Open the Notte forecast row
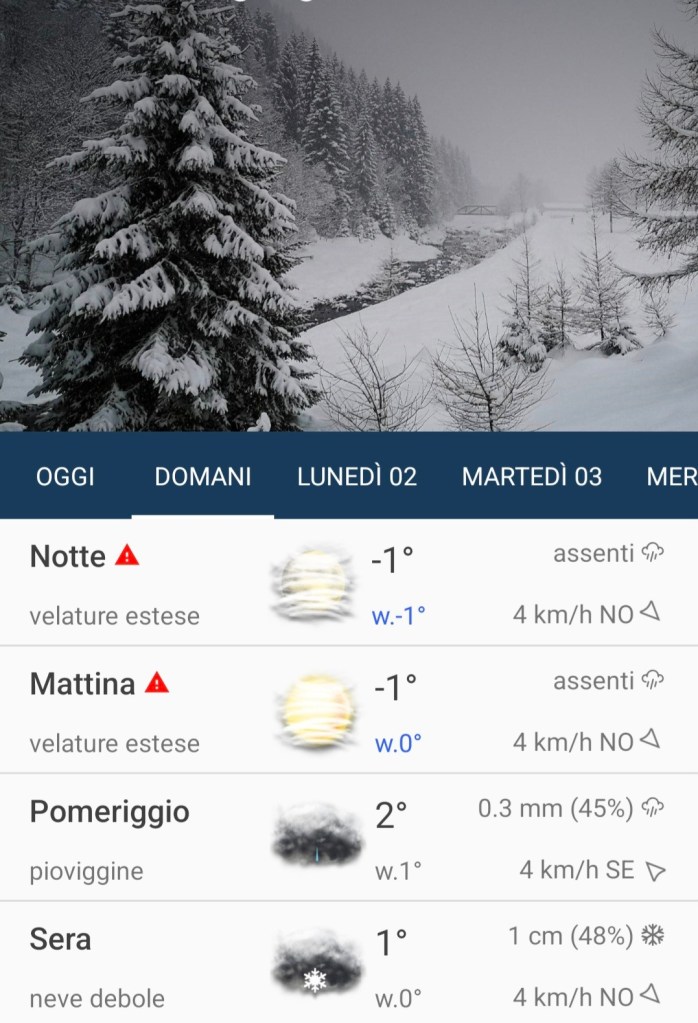The image size is (698, 1023). pos(349,584)
